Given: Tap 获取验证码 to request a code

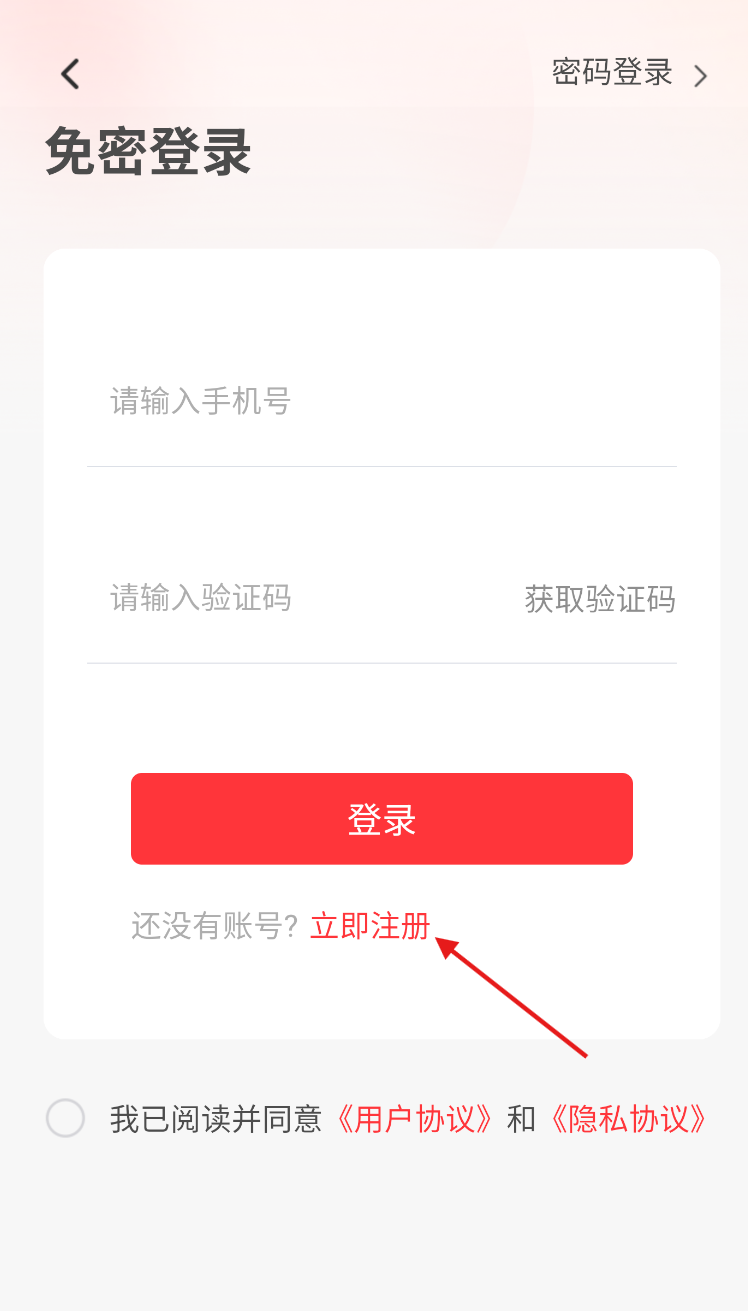Looking at the screenshot, I should point(600,600).
